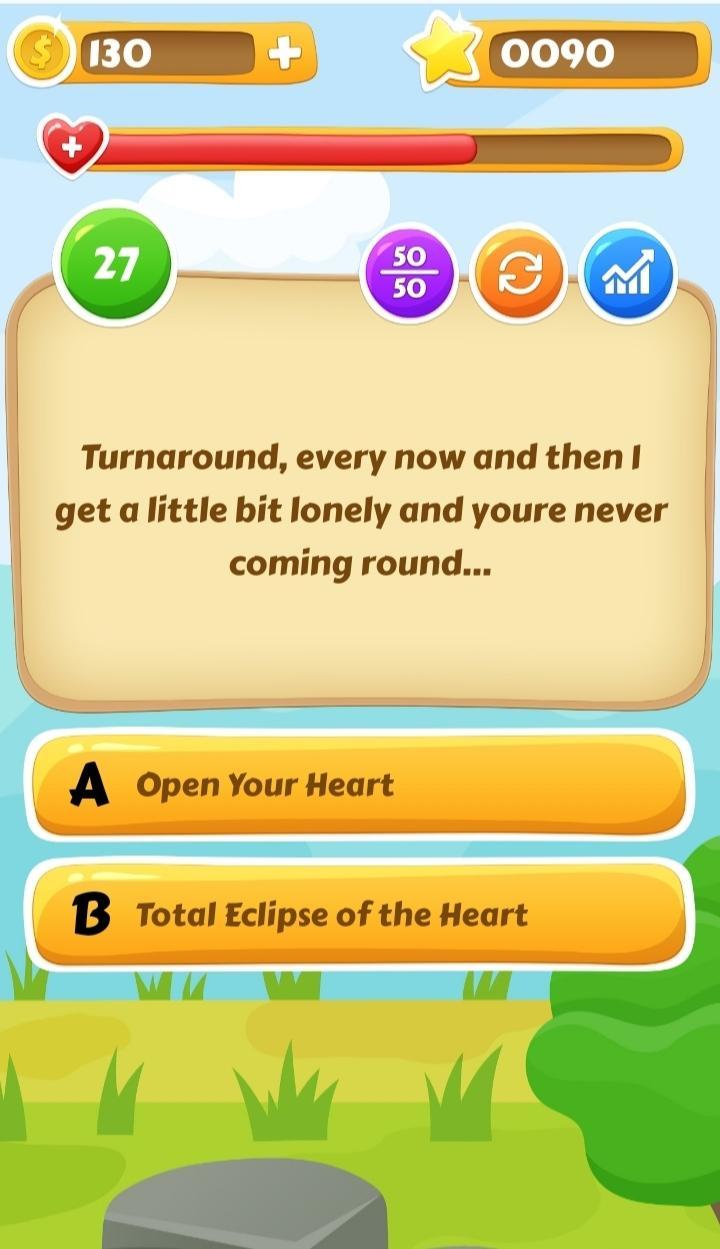Tap the heart plus icon to refill health

point(72,147)
